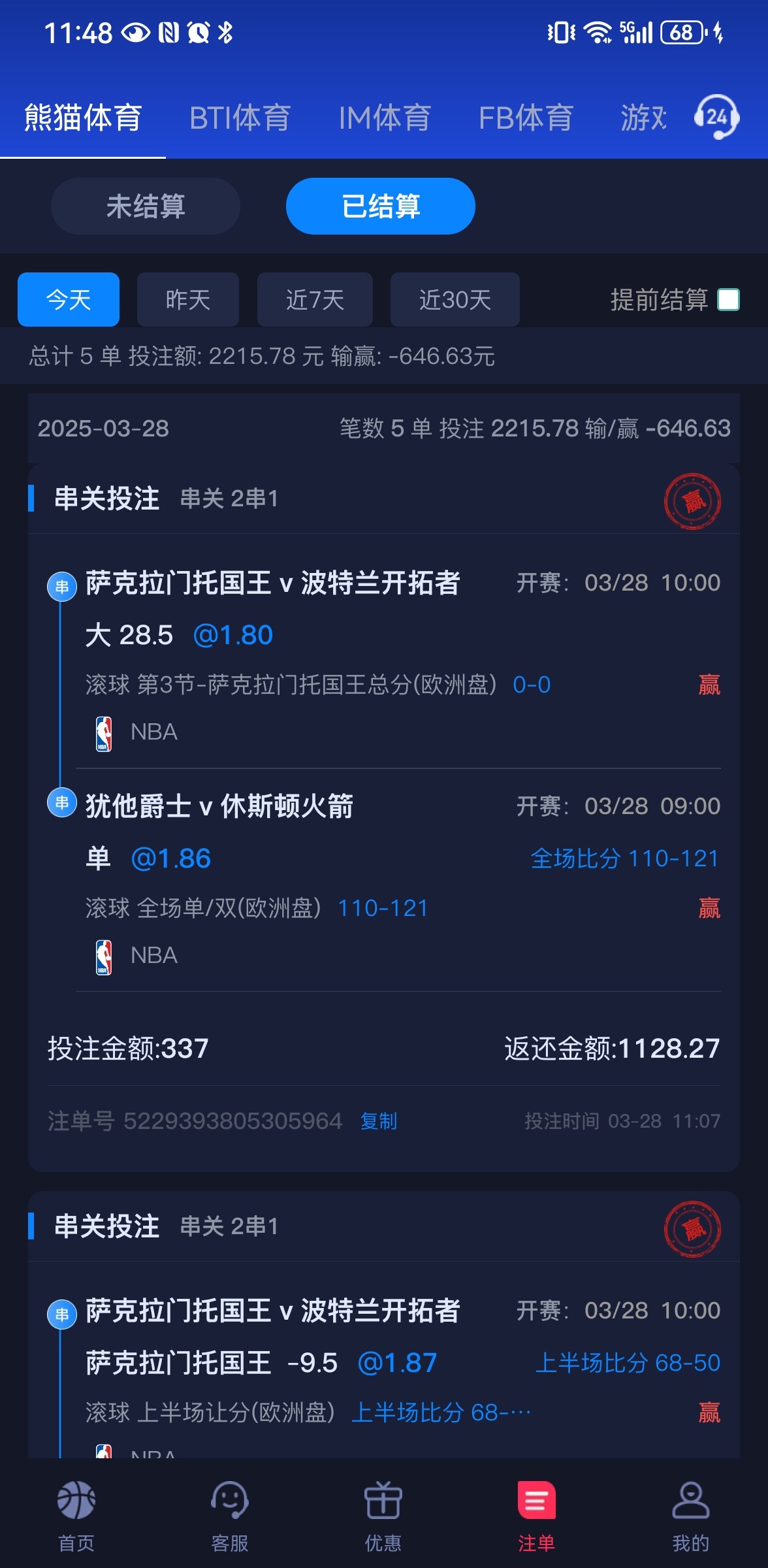The width and height of the screenshot is (768, 1568).
Task: Filter bets by 今天
Action: (x=69, y=299)
